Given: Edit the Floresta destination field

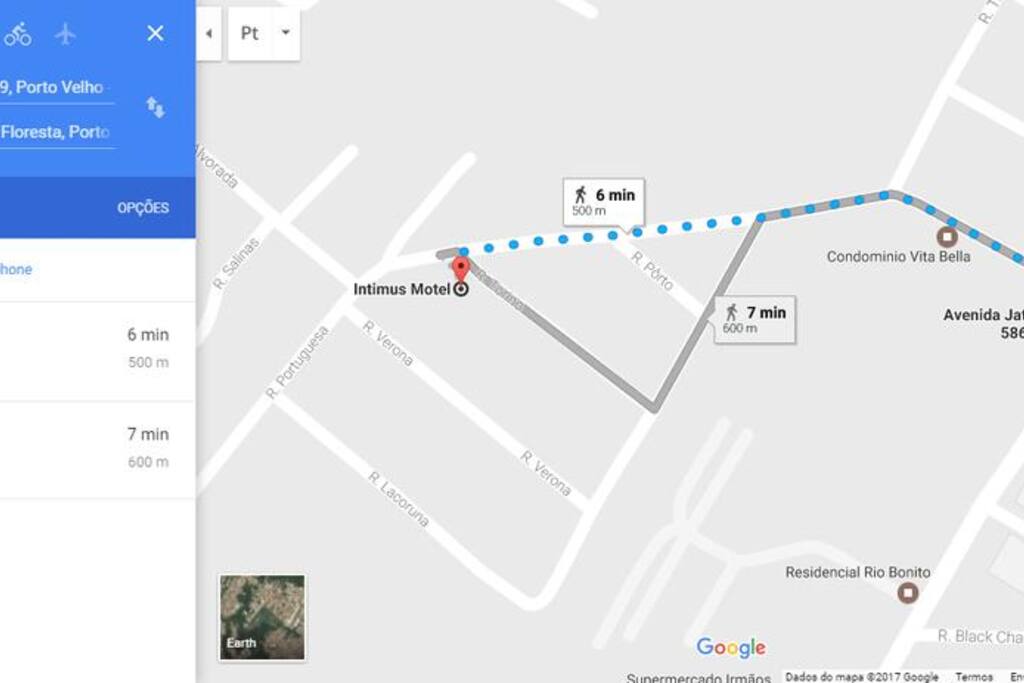Looking at the screenshot, I should coord(55,132).
